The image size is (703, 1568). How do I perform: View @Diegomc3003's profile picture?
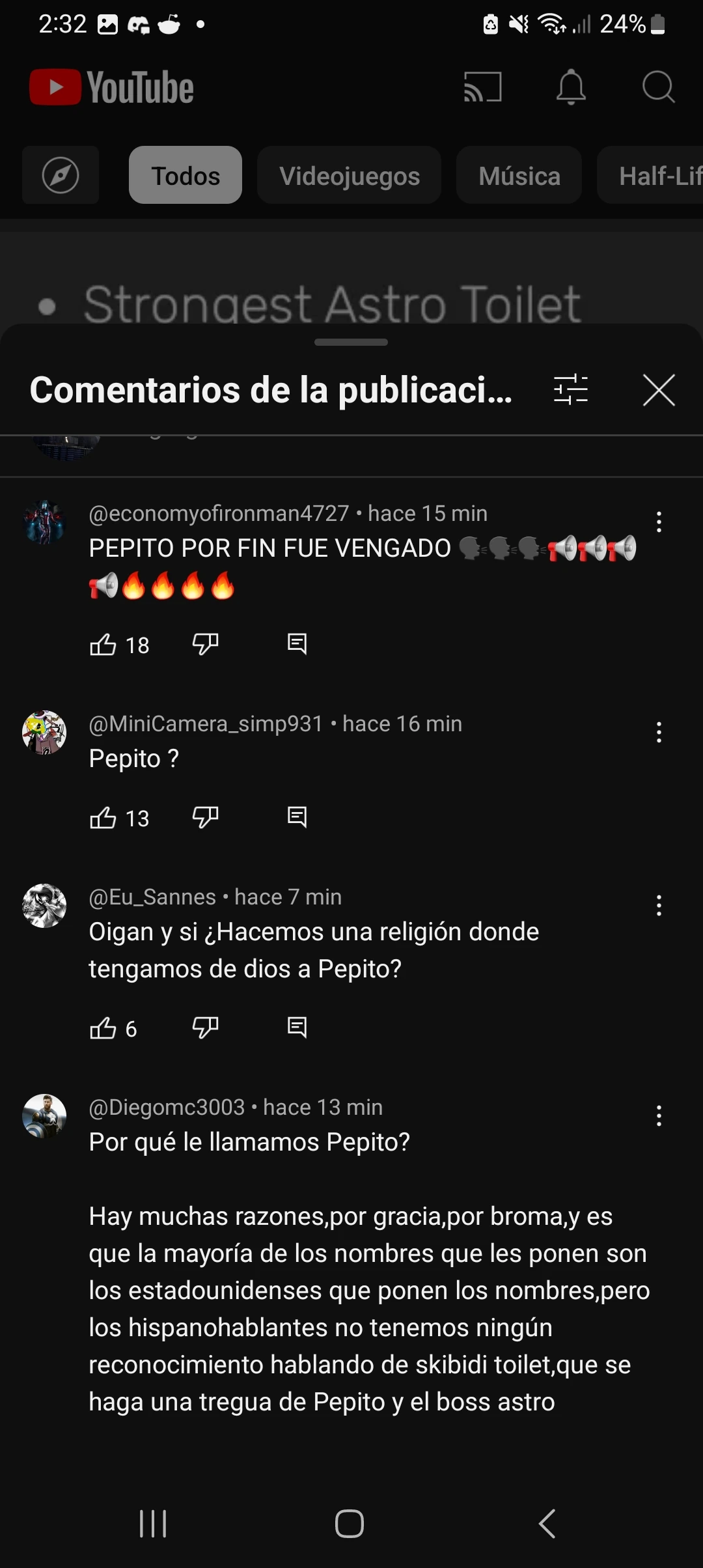pyautogui.click(x=44, y=1116)
